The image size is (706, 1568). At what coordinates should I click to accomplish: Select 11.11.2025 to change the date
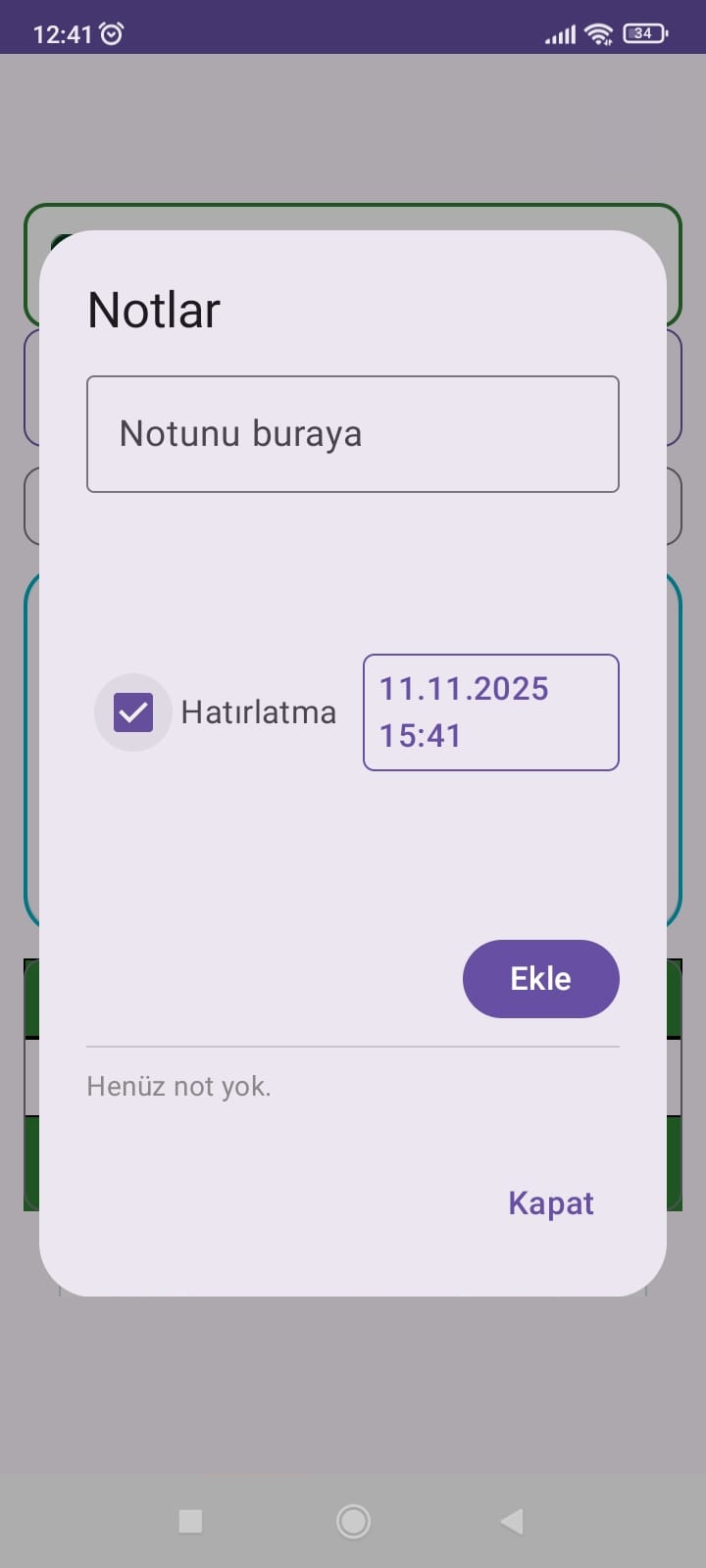pyautogui.click(x=462, y=688)
